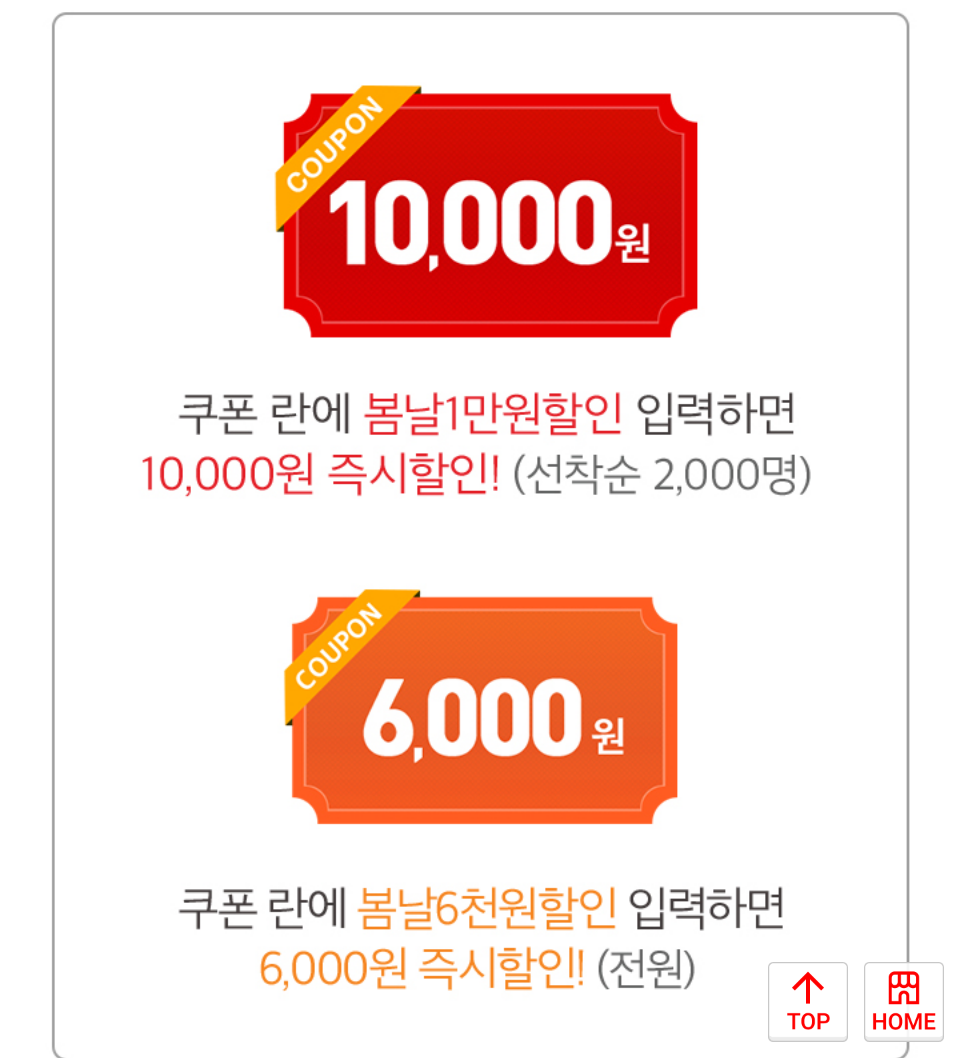Go to the HOME page
Image resolution: width=960 pixels, height=1058 pixels.
(903, 1002)
